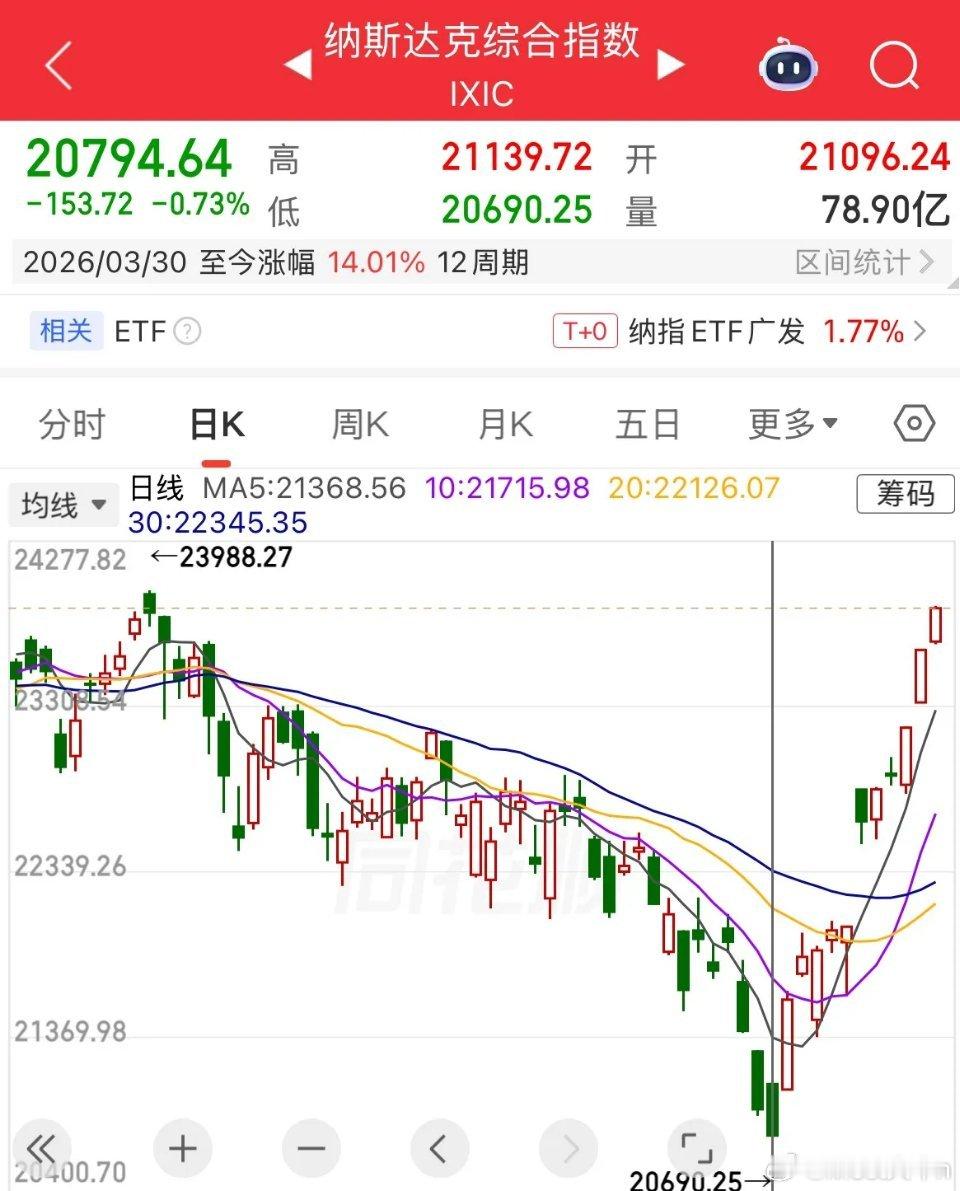Jump to earliest data with the double-left arrow
Image resolution: width=960 pixels, height=1191 pixels.
[x=42, y=1148]
